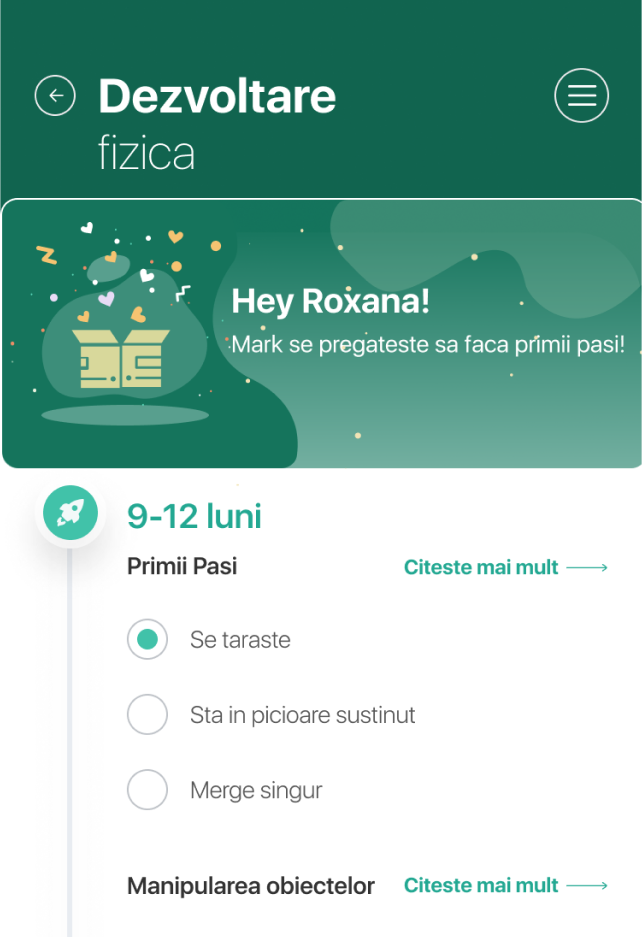Open the hamburger menu
This screenshot has width=642, height=937.
[581, 96]
